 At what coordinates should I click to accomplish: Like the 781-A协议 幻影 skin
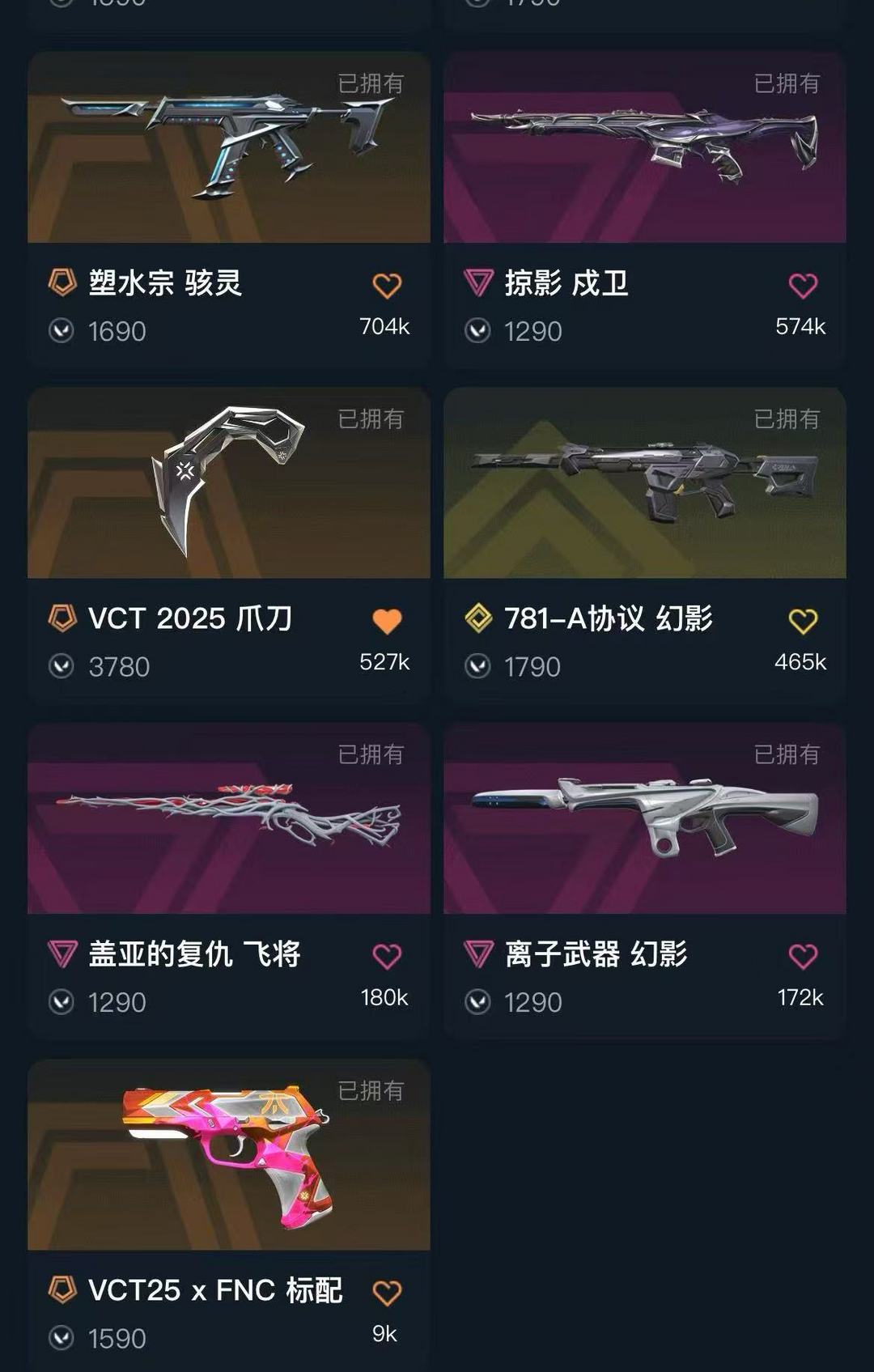point(803,621)
